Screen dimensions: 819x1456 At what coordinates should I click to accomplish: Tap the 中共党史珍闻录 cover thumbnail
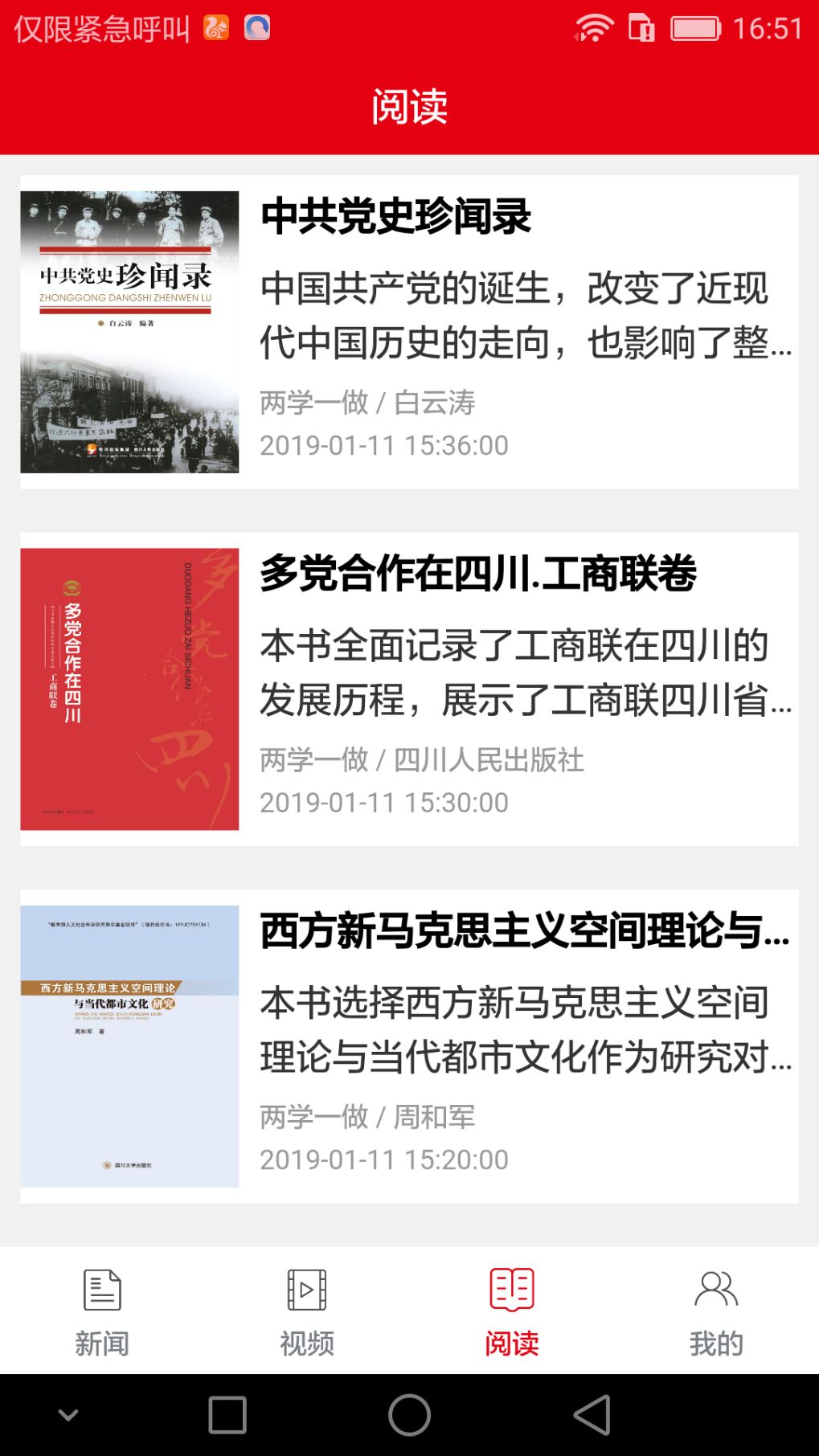(x=129, y=329)
